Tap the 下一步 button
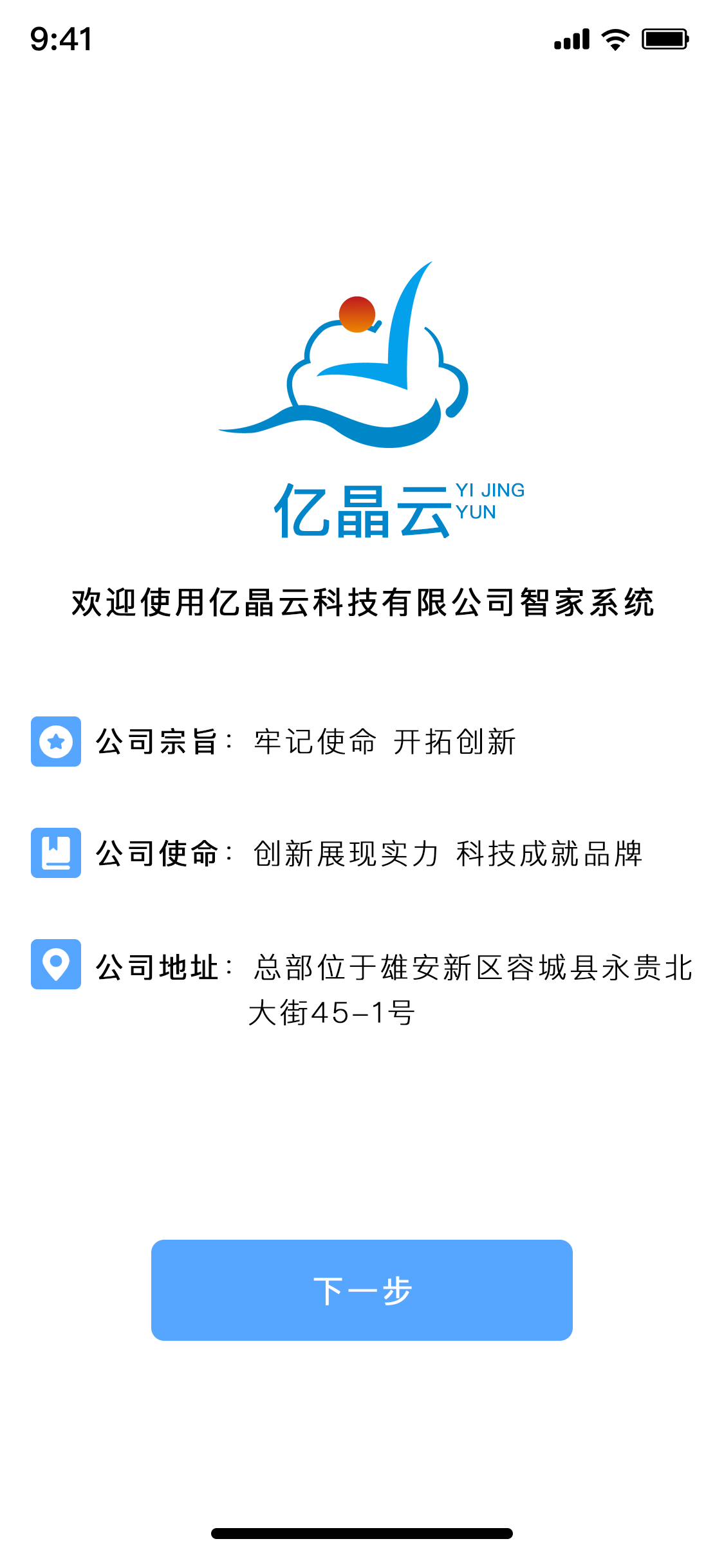Screen dimensions: 724x1568 (x=362, y=1290)
